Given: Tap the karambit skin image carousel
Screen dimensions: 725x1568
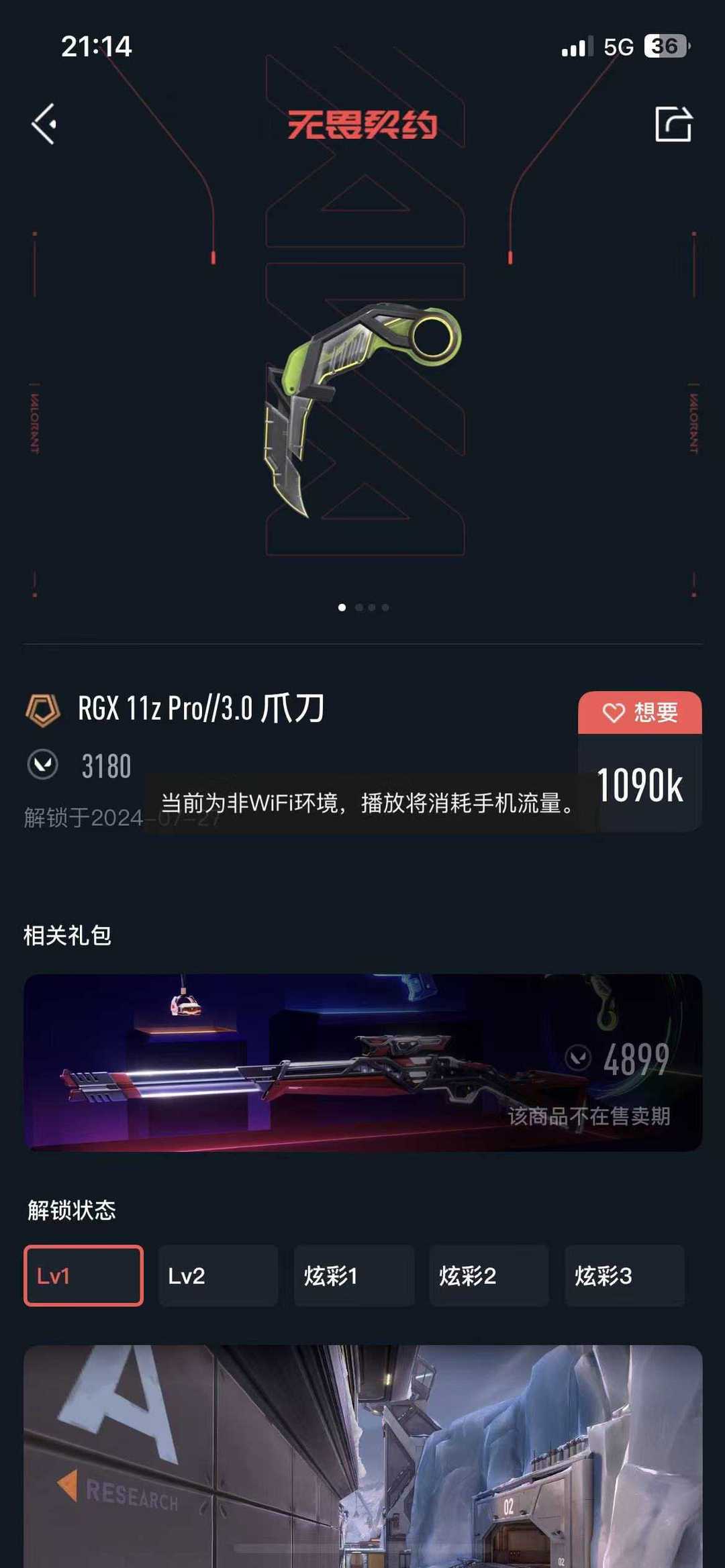Looking at the screenshot, I should [x=362, y=411].
